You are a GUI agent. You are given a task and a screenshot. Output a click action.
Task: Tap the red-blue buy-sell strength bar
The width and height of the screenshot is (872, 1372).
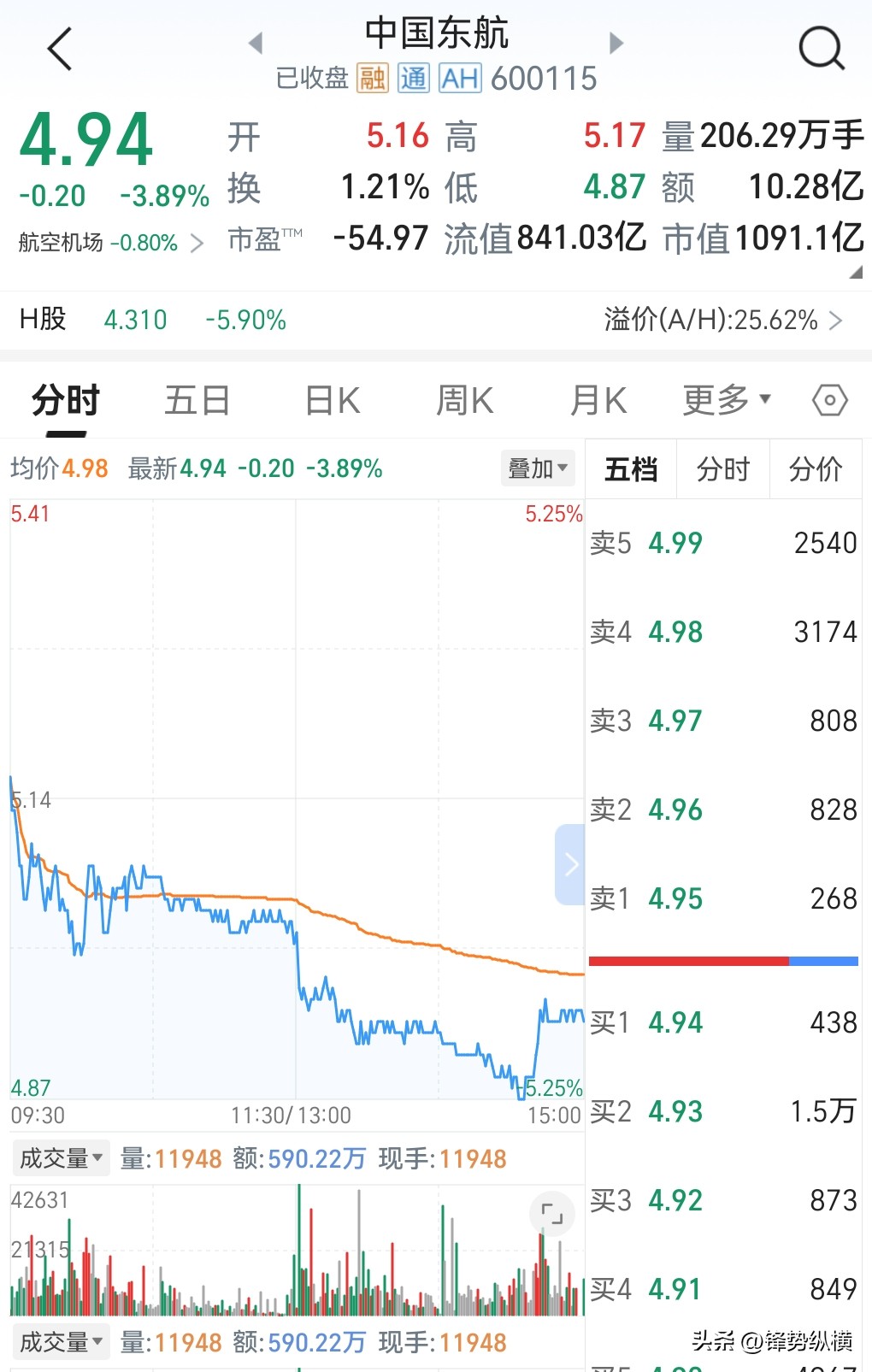(x=724, y=960)
